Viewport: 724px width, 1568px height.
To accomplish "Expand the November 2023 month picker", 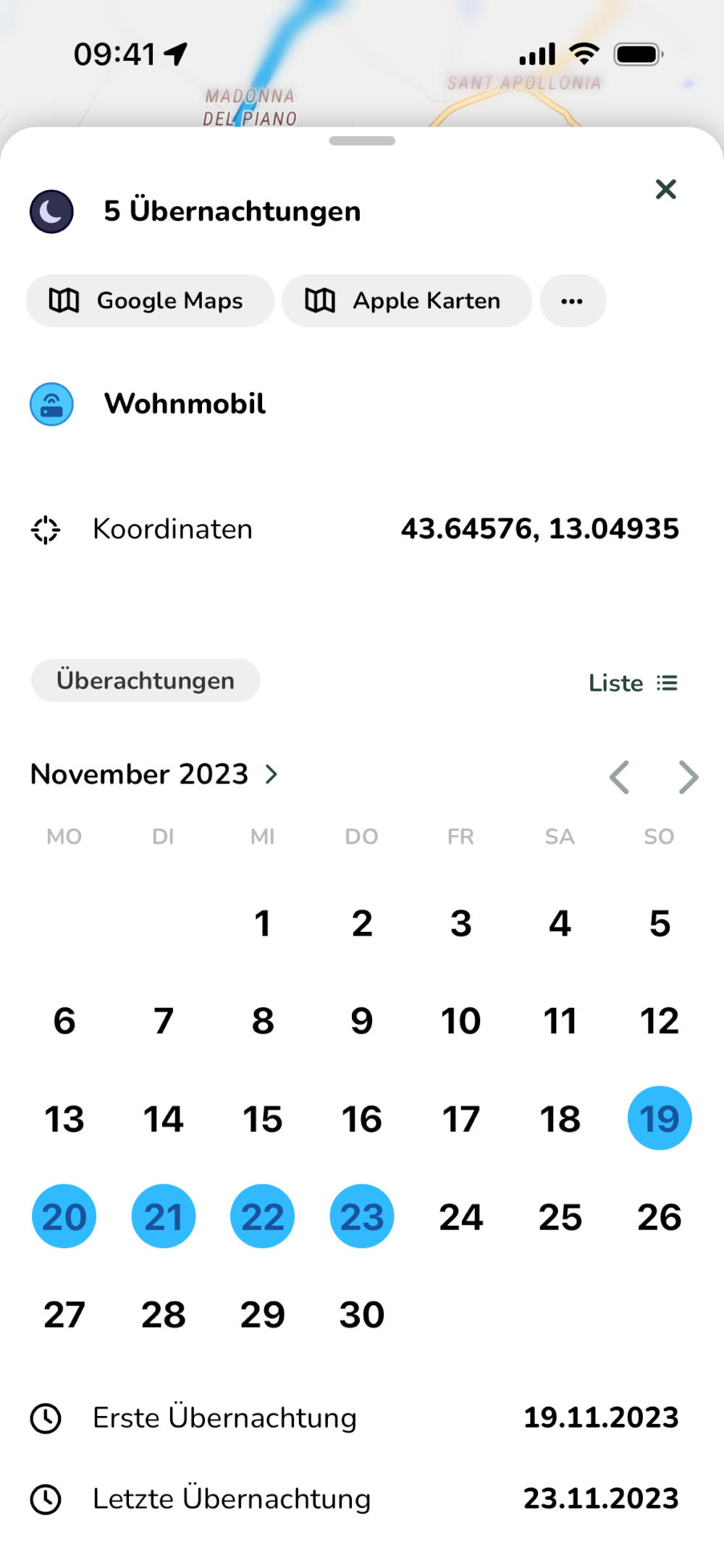I will pyautogui.click(x=154, y=774).
